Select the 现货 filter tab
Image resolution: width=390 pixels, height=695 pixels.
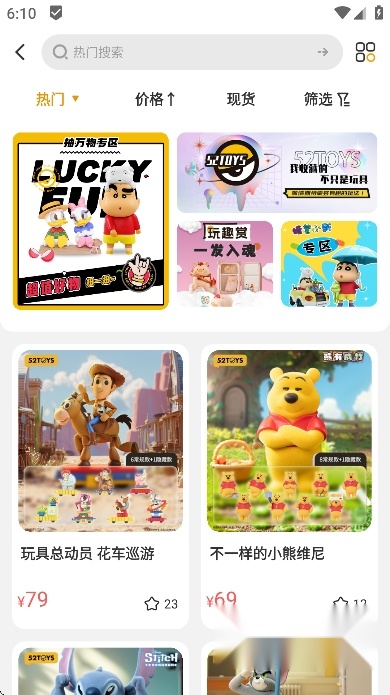tap(241, 99)
